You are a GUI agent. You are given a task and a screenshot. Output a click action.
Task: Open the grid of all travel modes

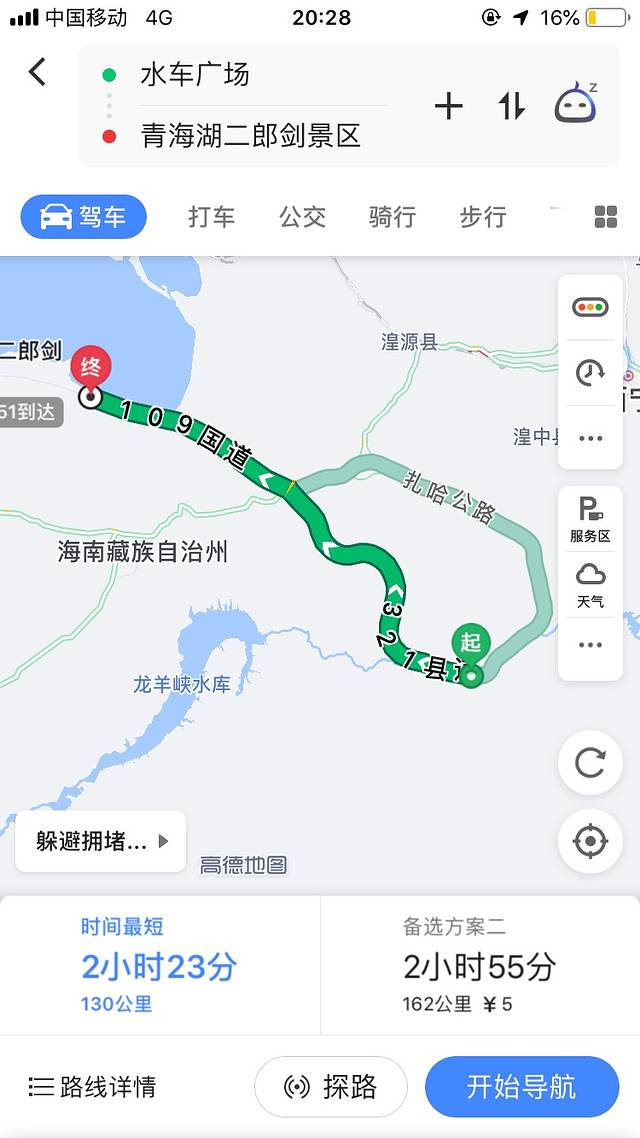[606, 217]
